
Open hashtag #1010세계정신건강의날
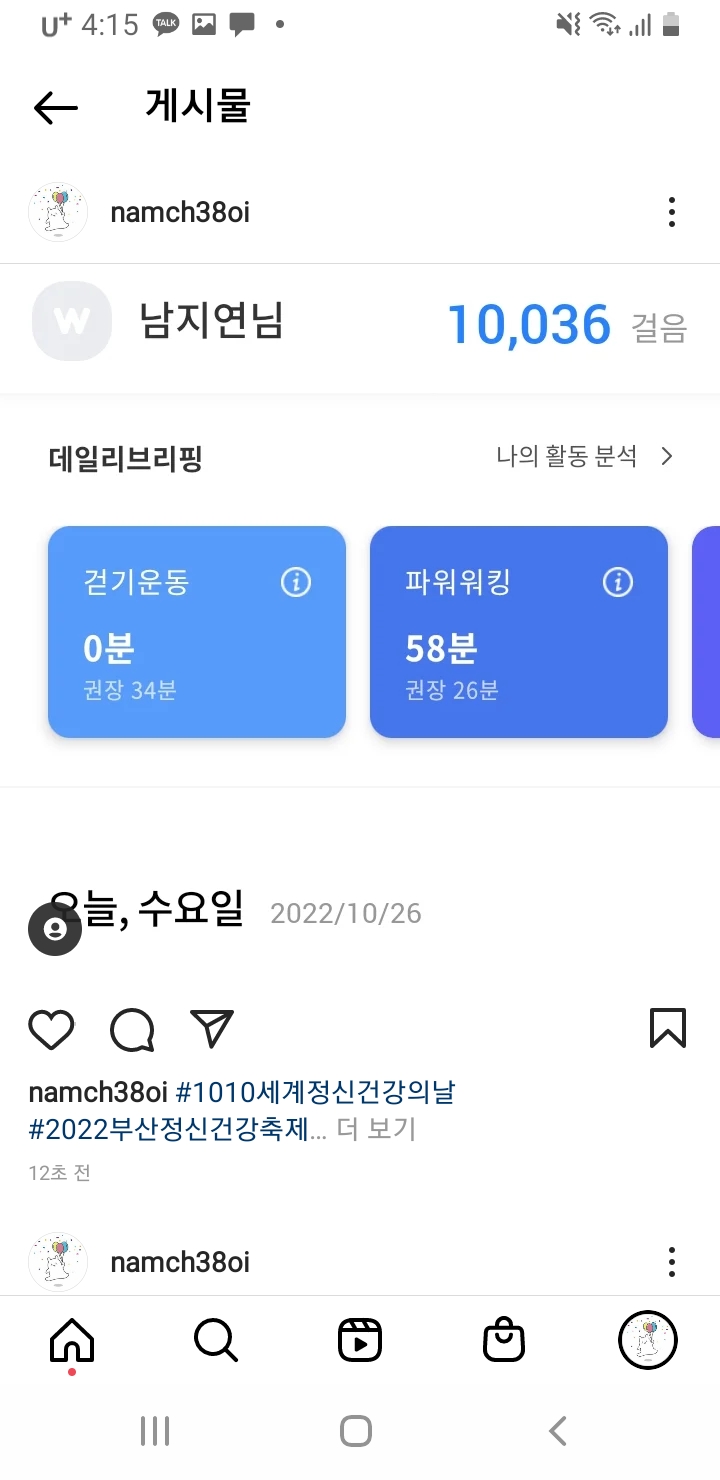(315, 1092)
